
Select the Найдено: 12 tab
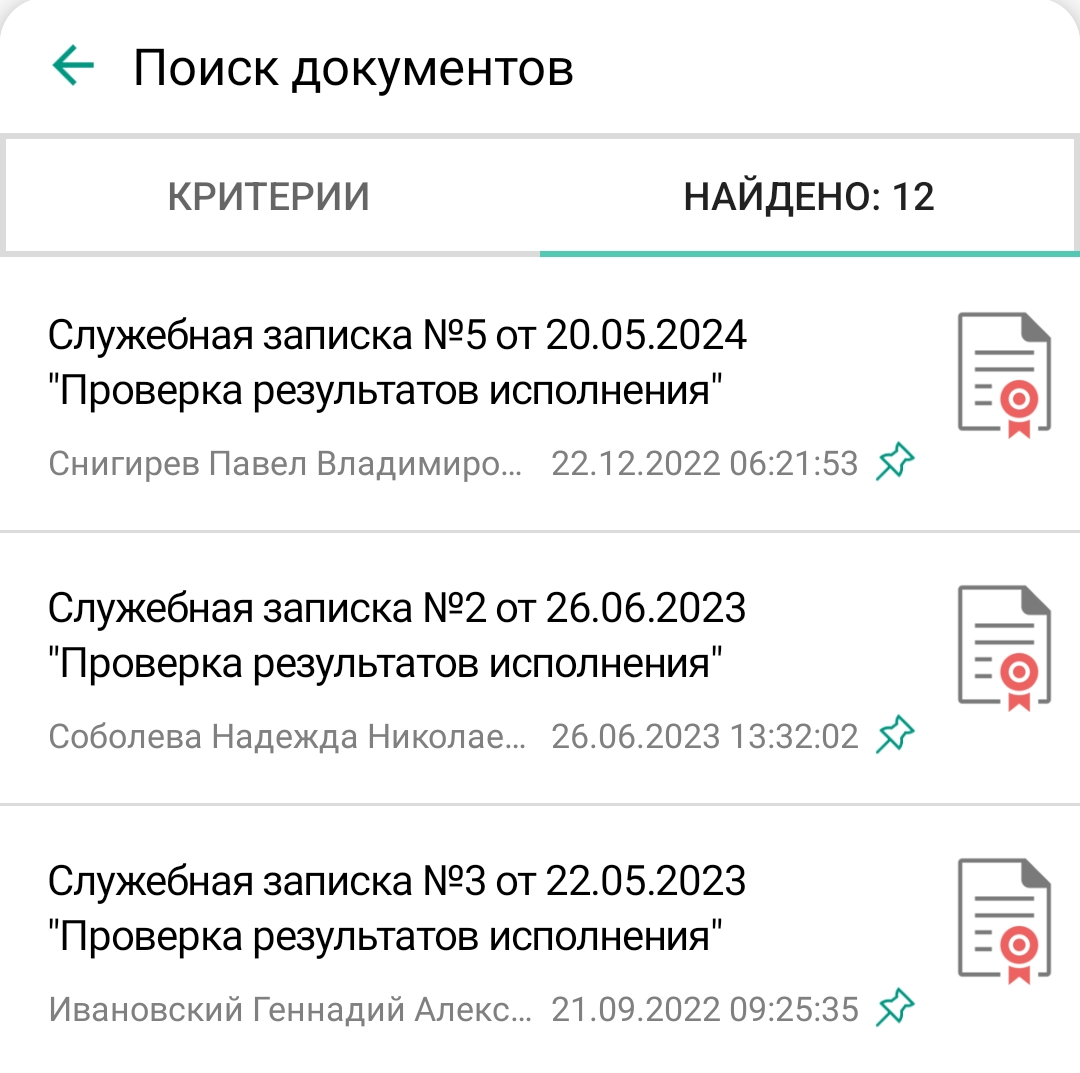(808, 197)
